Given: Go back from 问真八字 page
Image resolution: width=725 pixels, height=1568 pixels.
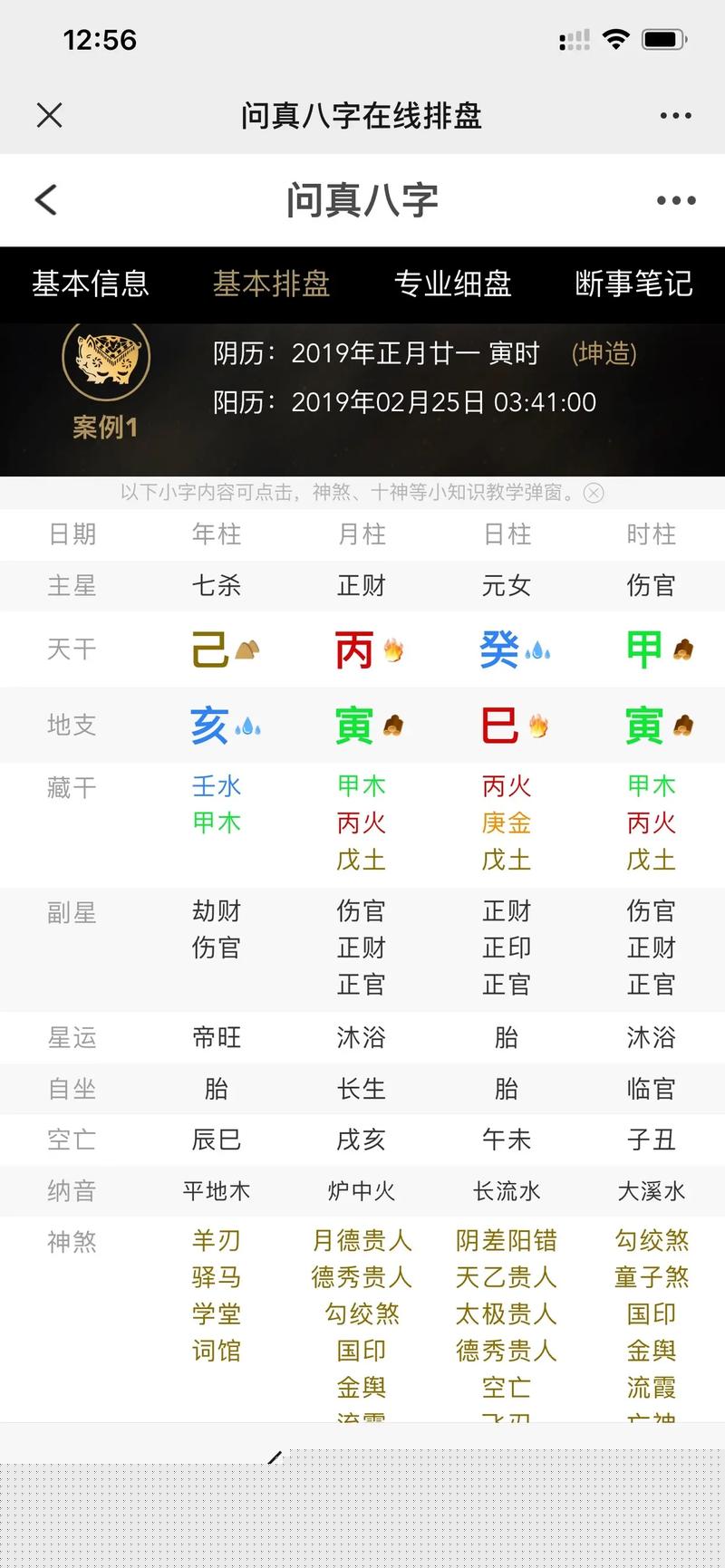Looking at the screenshot, I should point(45,200).
